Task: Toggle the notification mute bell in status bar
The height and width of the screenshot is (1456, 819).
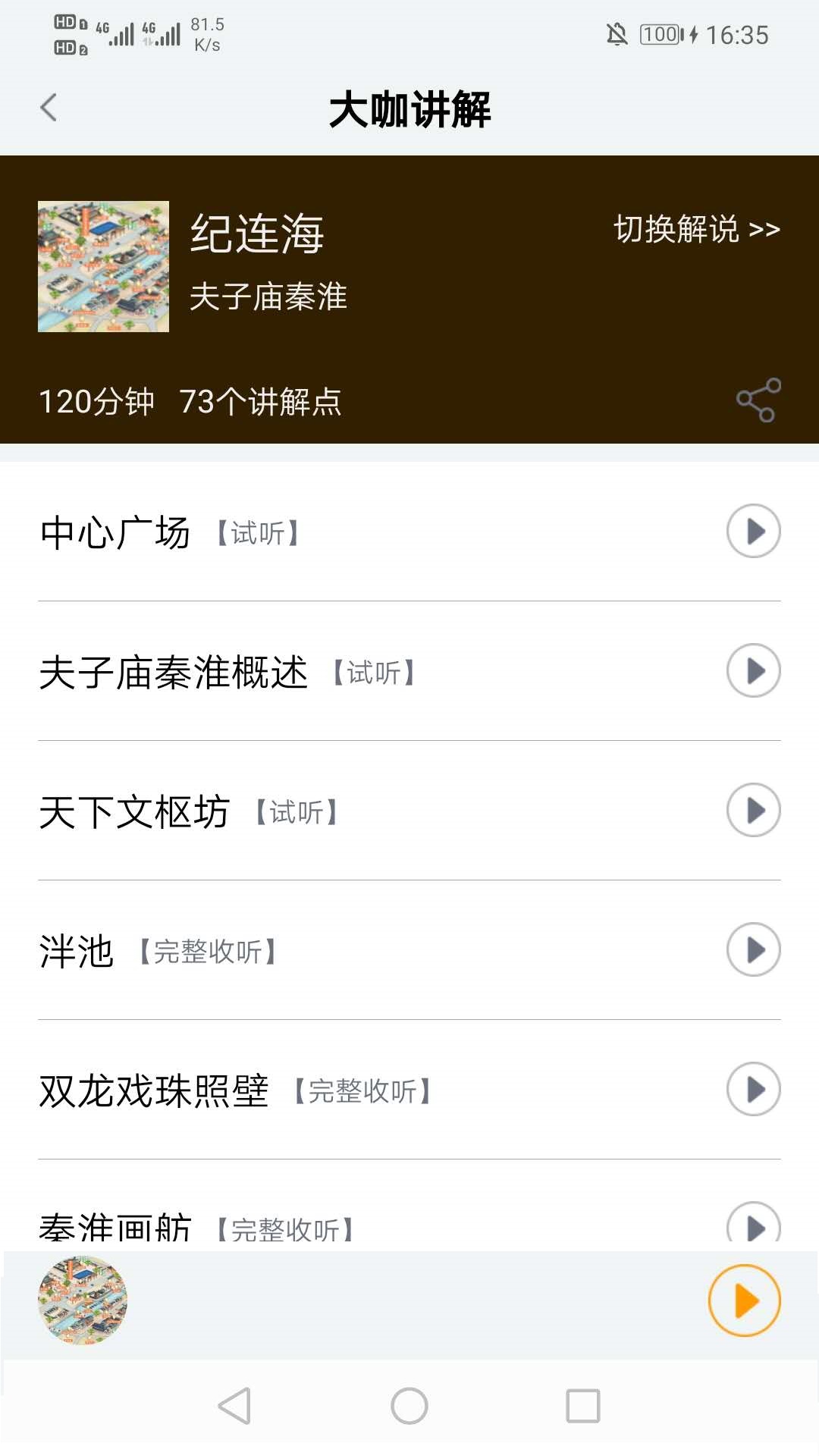Action: (617, 34)
